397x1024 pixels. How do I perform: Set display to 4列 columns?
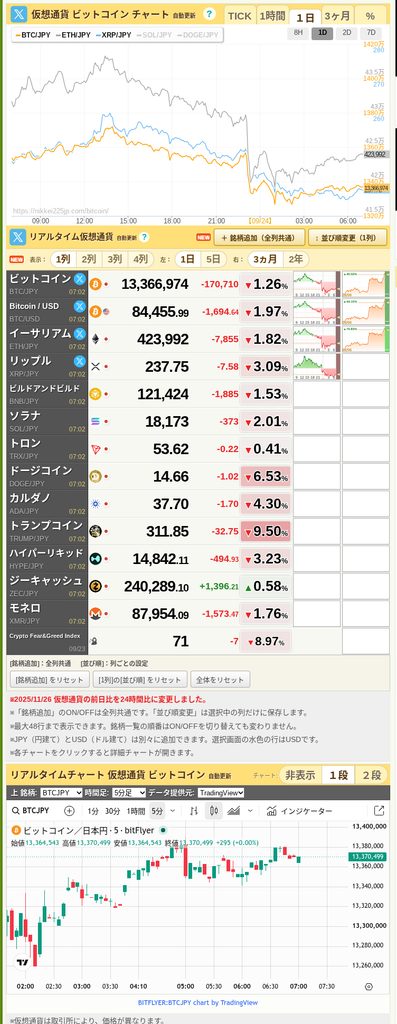pyautogui.click(x=140, y=259)
